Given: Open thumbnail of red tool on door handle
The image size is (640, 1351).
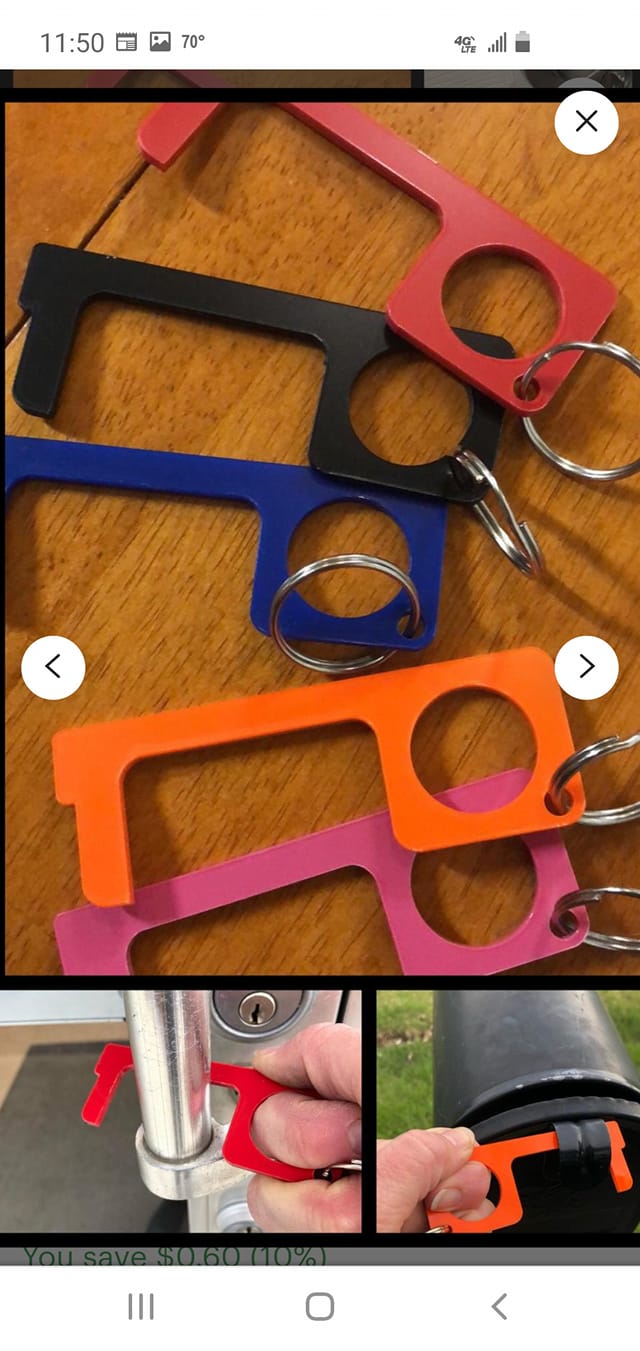Looking at the screenshot, I should click(181, 1110).
